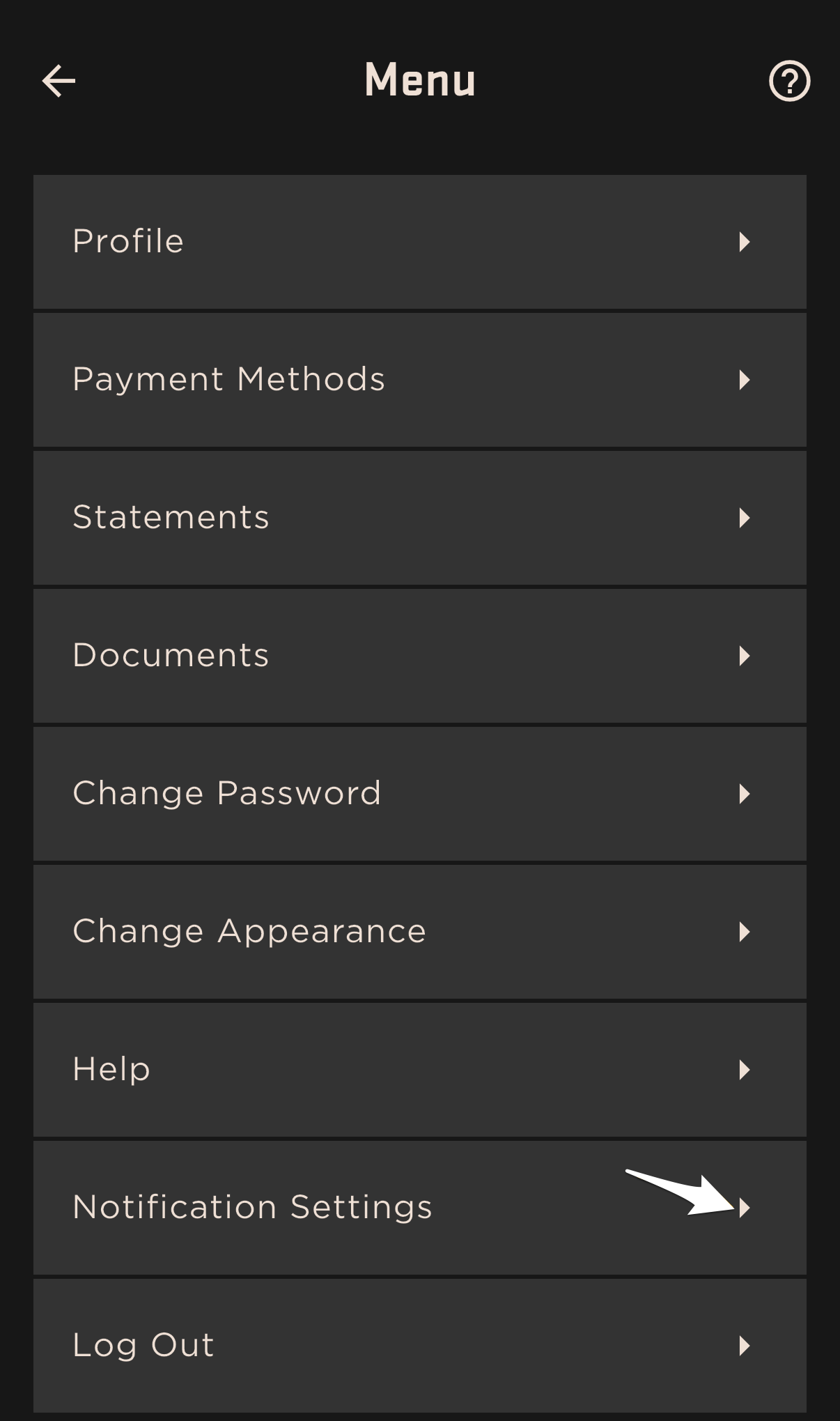Tap Log Out

(420, 1346)
